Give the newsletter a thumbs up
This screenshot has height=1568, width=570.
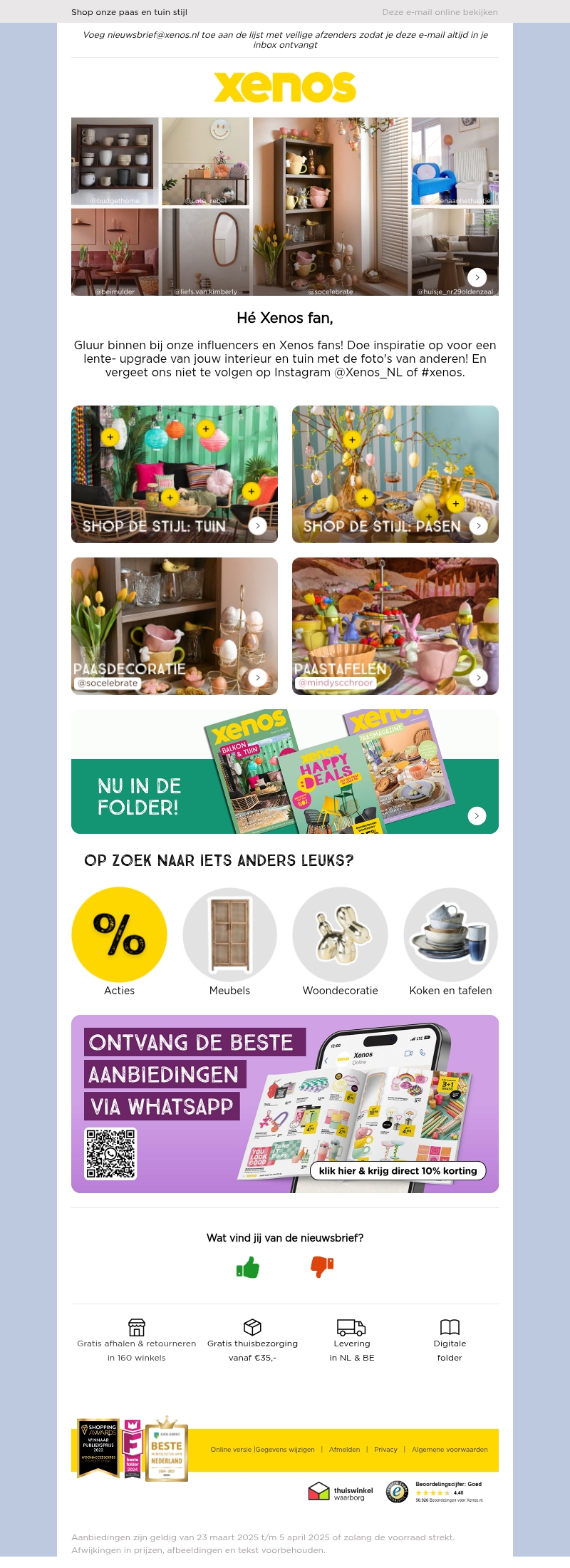pos(248,1267)
